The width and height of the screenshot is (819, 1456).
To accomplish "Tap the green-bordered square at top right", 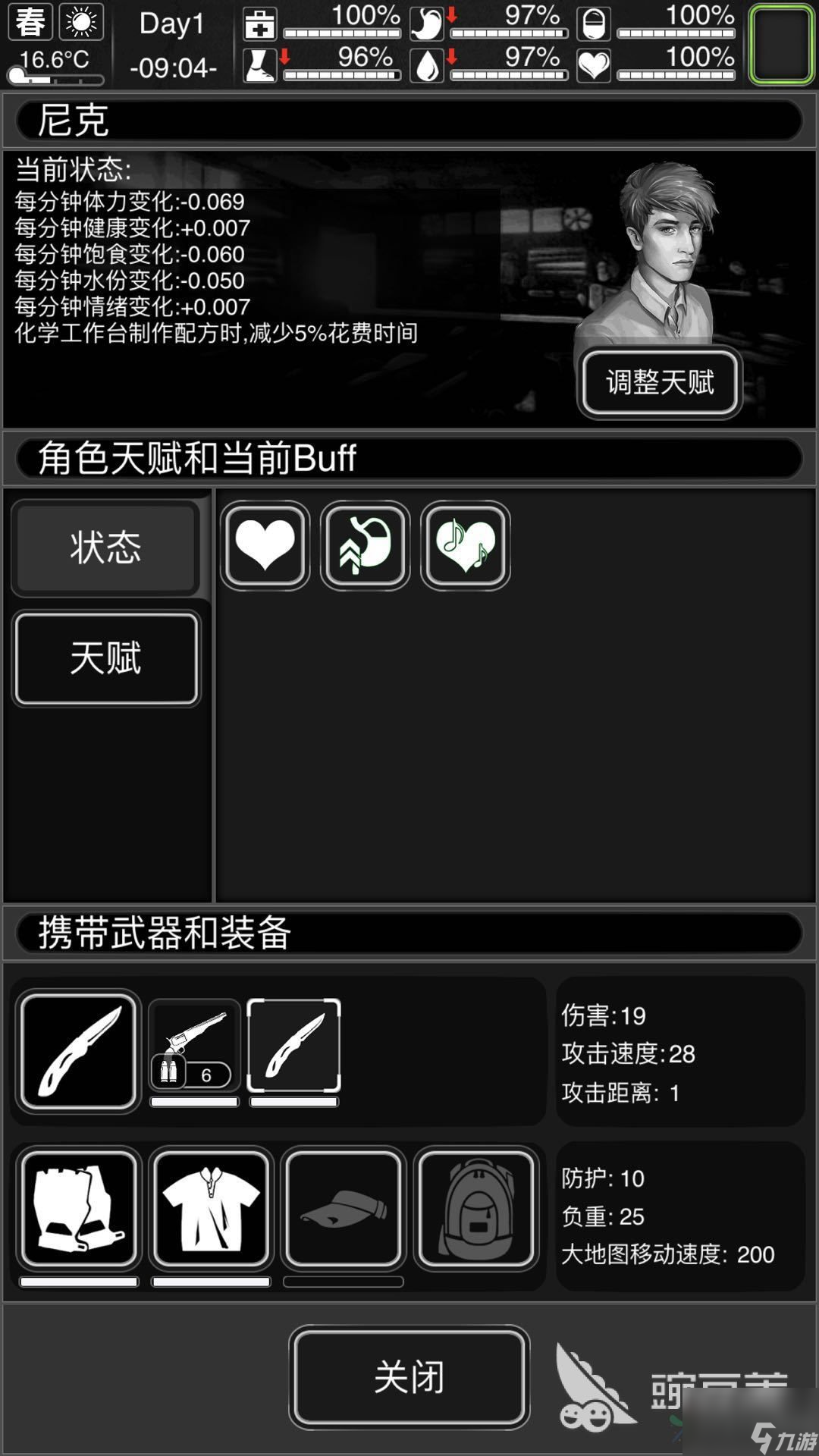I will coord(781,43).
